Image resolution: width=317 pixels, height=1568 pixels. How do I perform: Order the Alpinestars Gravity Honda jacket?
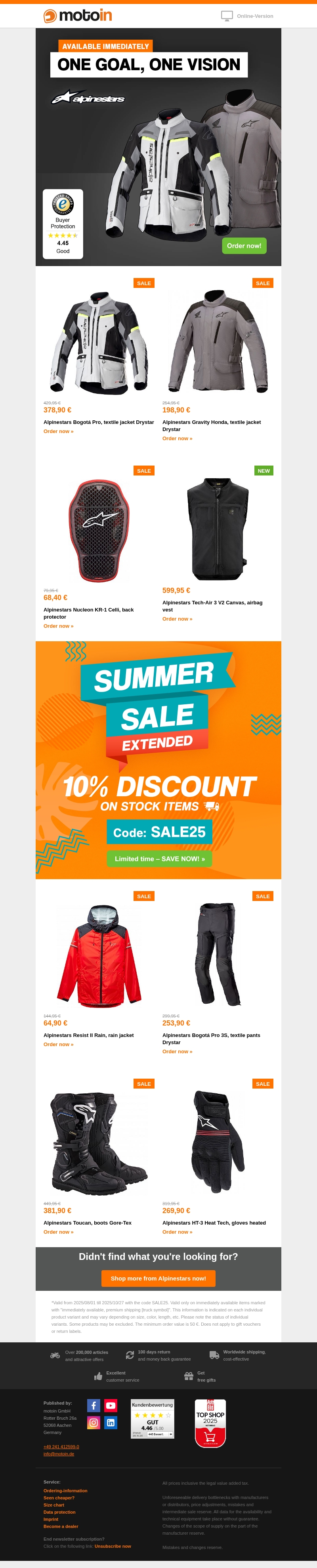(x=177, y=439)
